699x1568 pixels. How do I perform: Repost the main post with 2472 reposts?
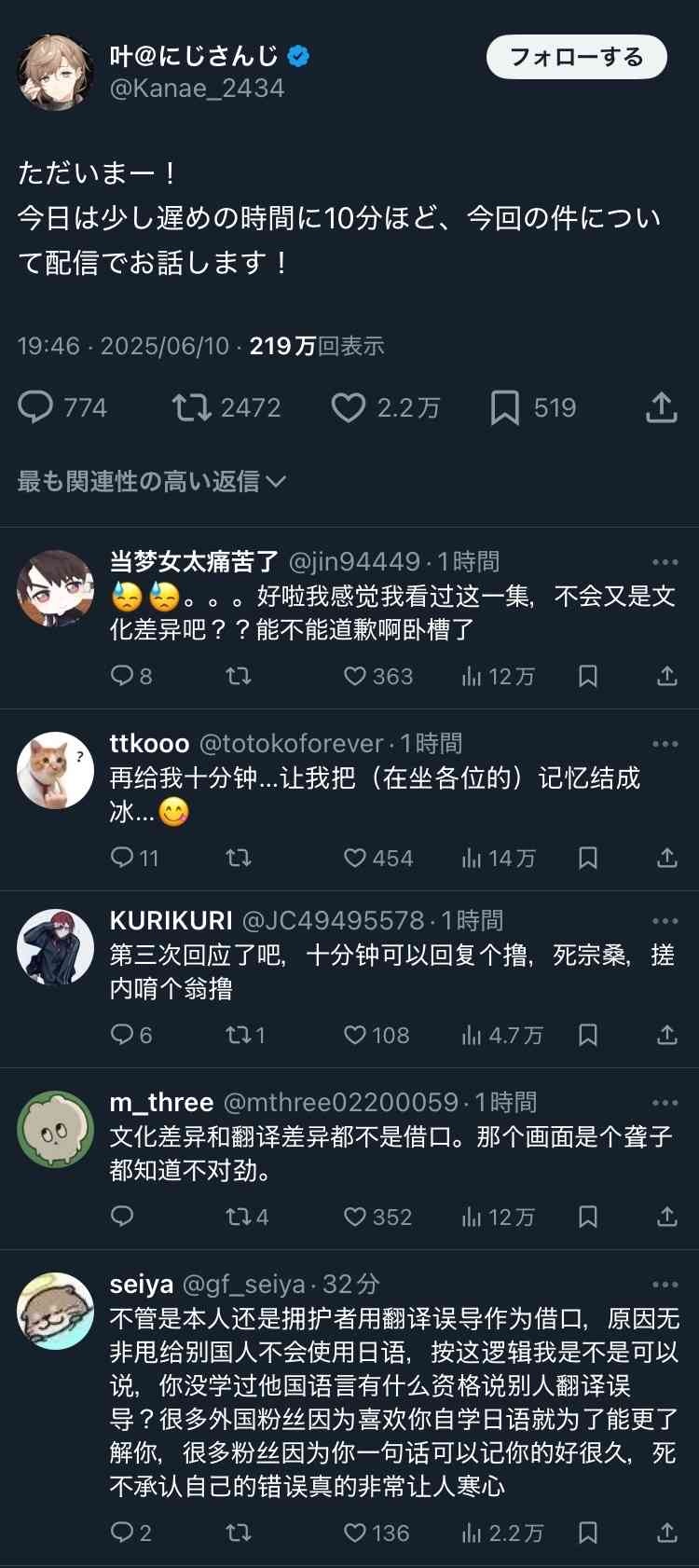[x=192, y=407]
